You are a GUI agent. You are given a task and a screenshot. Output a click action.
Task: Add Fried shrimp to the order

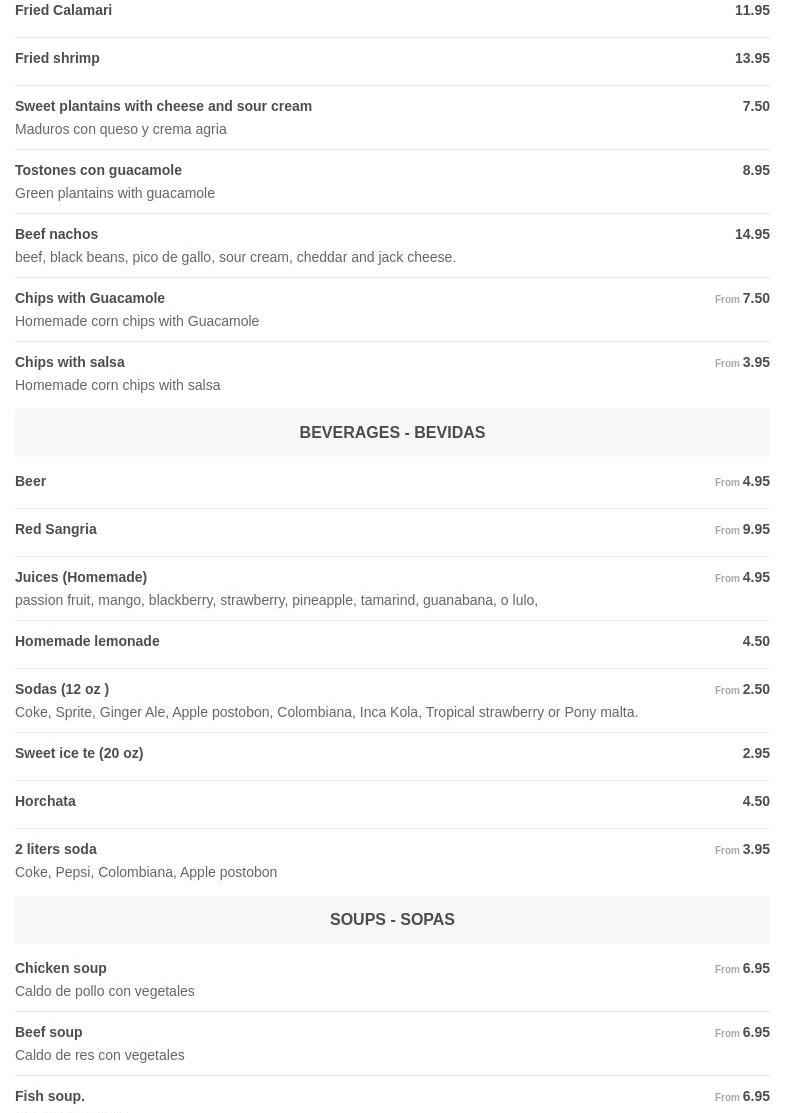(x=58, y=59)
